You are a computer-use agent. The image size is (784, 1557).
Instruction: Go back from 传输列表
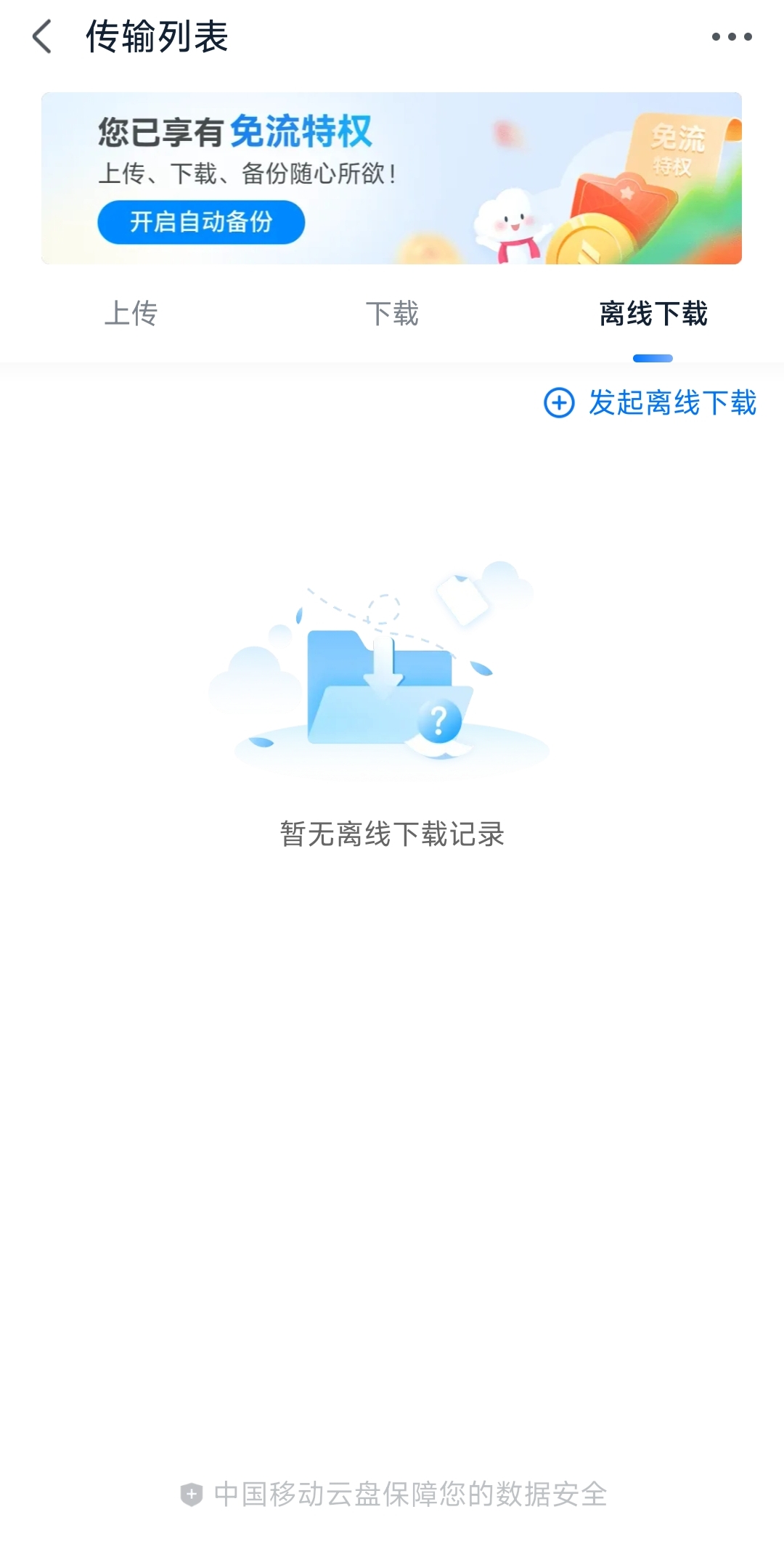coord(42,36)
